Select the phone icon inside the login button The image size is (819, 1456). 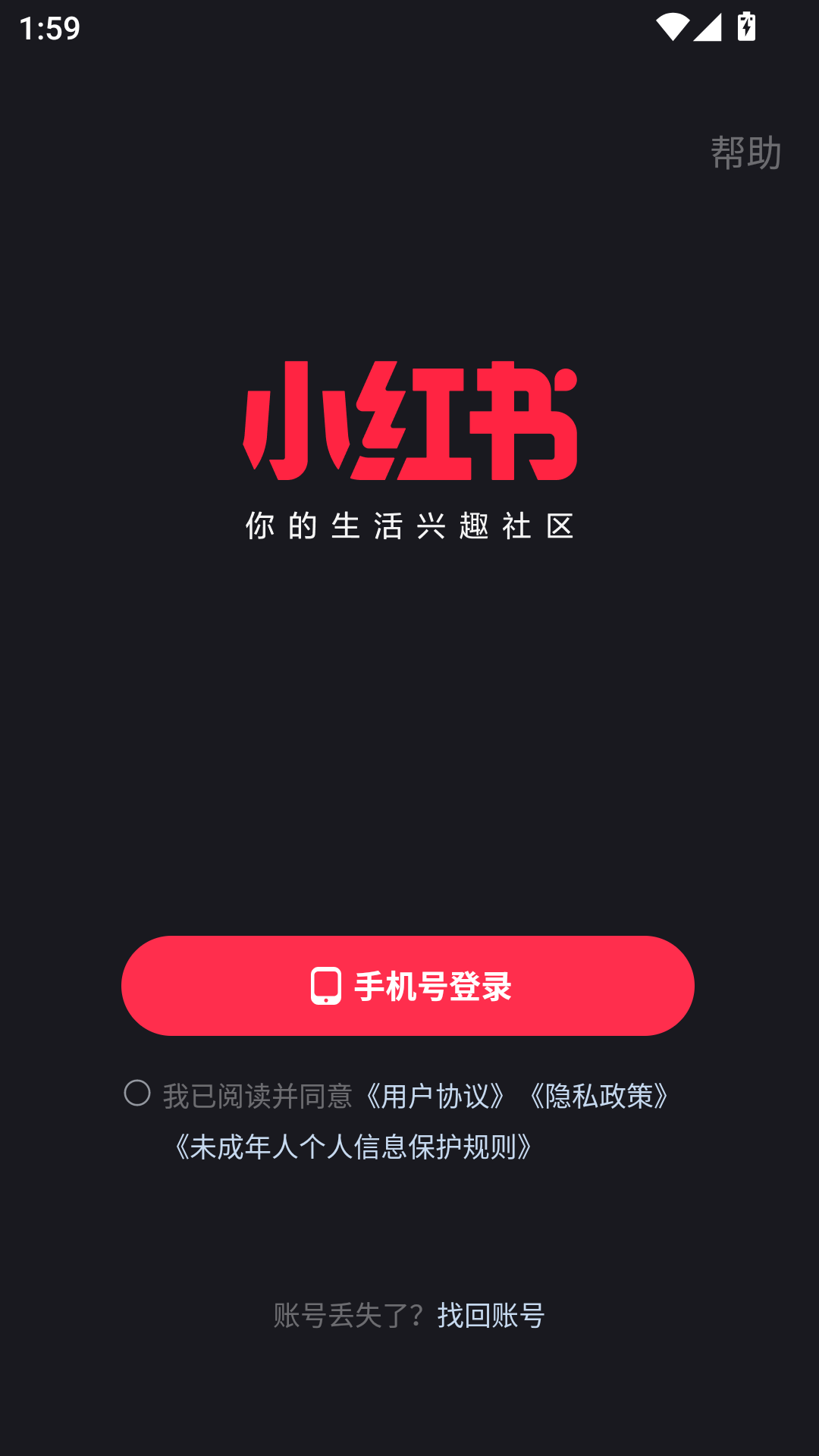[x=325, y=986]
